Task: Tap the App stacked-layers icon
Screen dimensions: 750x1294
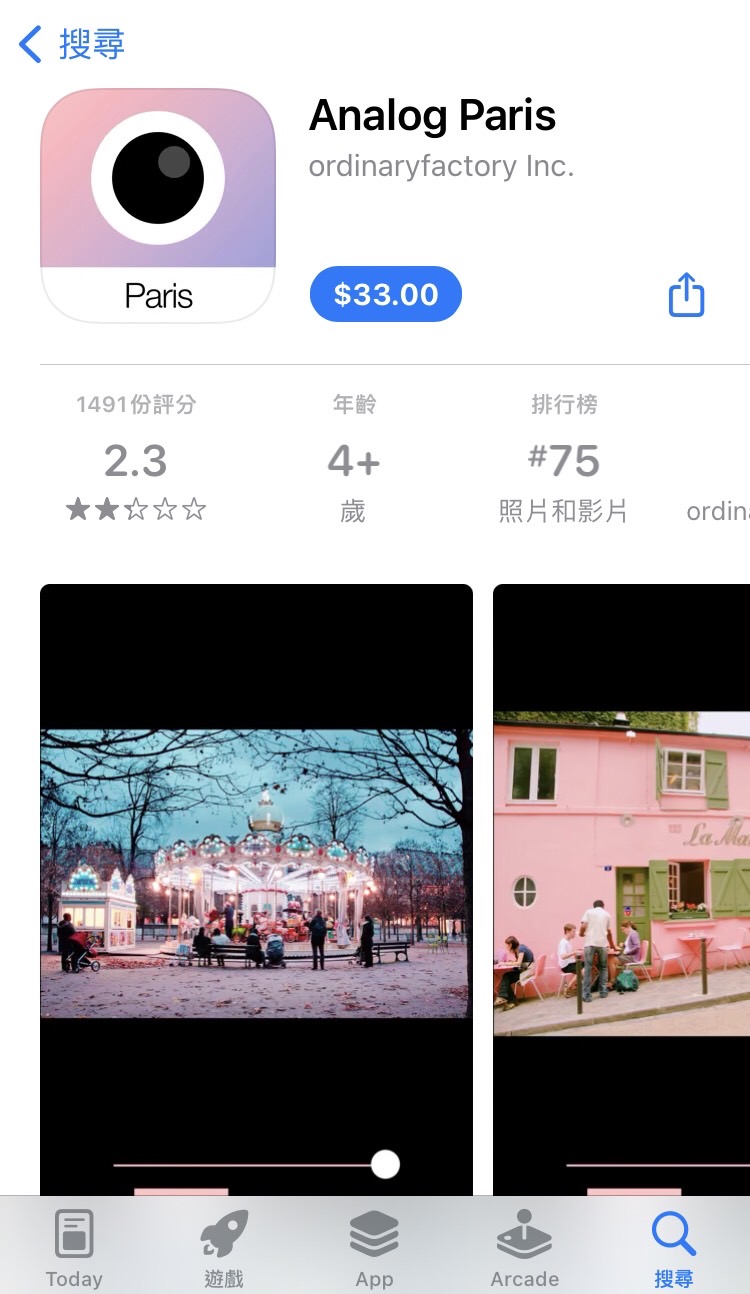Action: pos(374,1231)
